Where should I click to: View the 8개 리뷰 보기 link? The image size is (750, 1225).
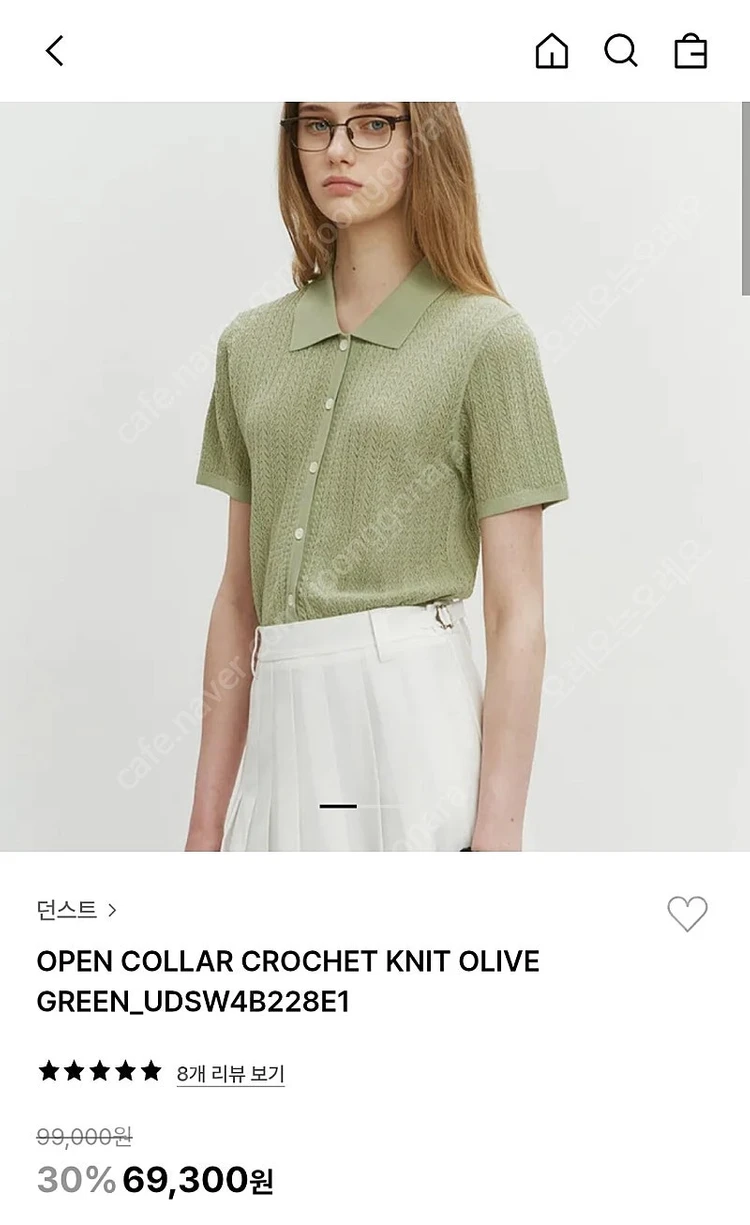230,1074
